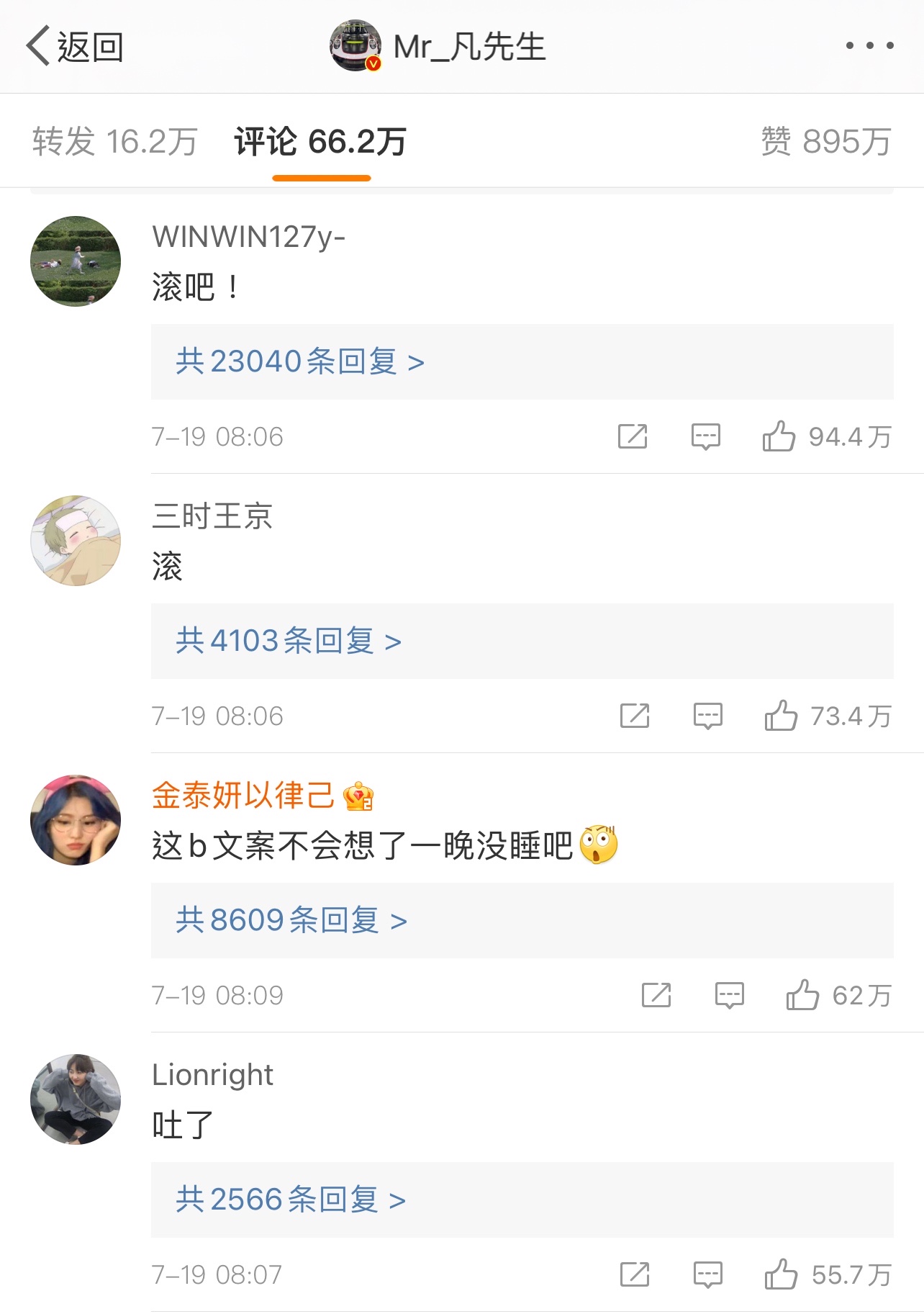The width and height of the screenshot is (924, 1314).
Task: Switch to the 赞 895万 tab
Action: [x=825, y=141]
